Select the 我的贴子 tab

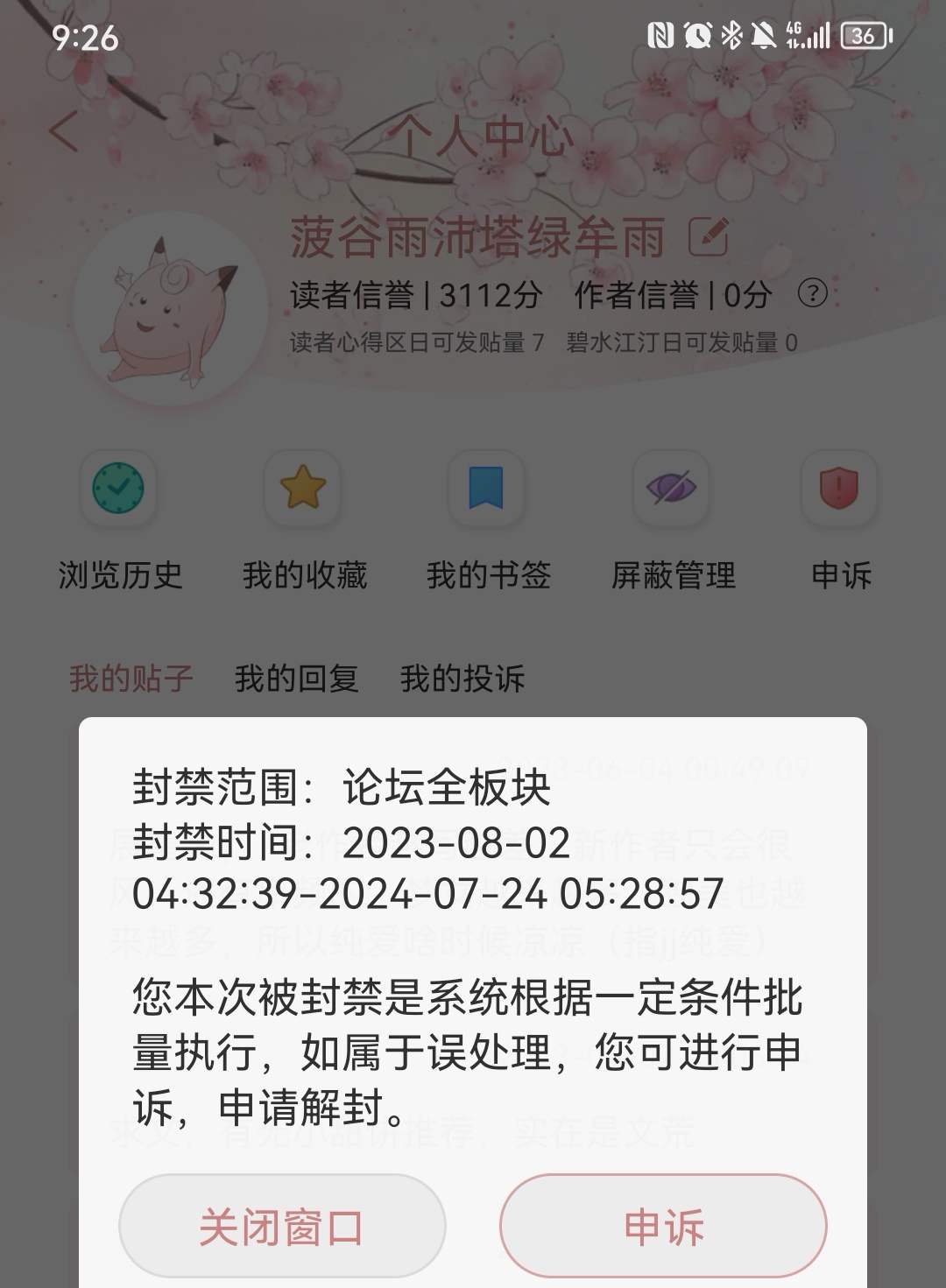click(x=131, y=679)
